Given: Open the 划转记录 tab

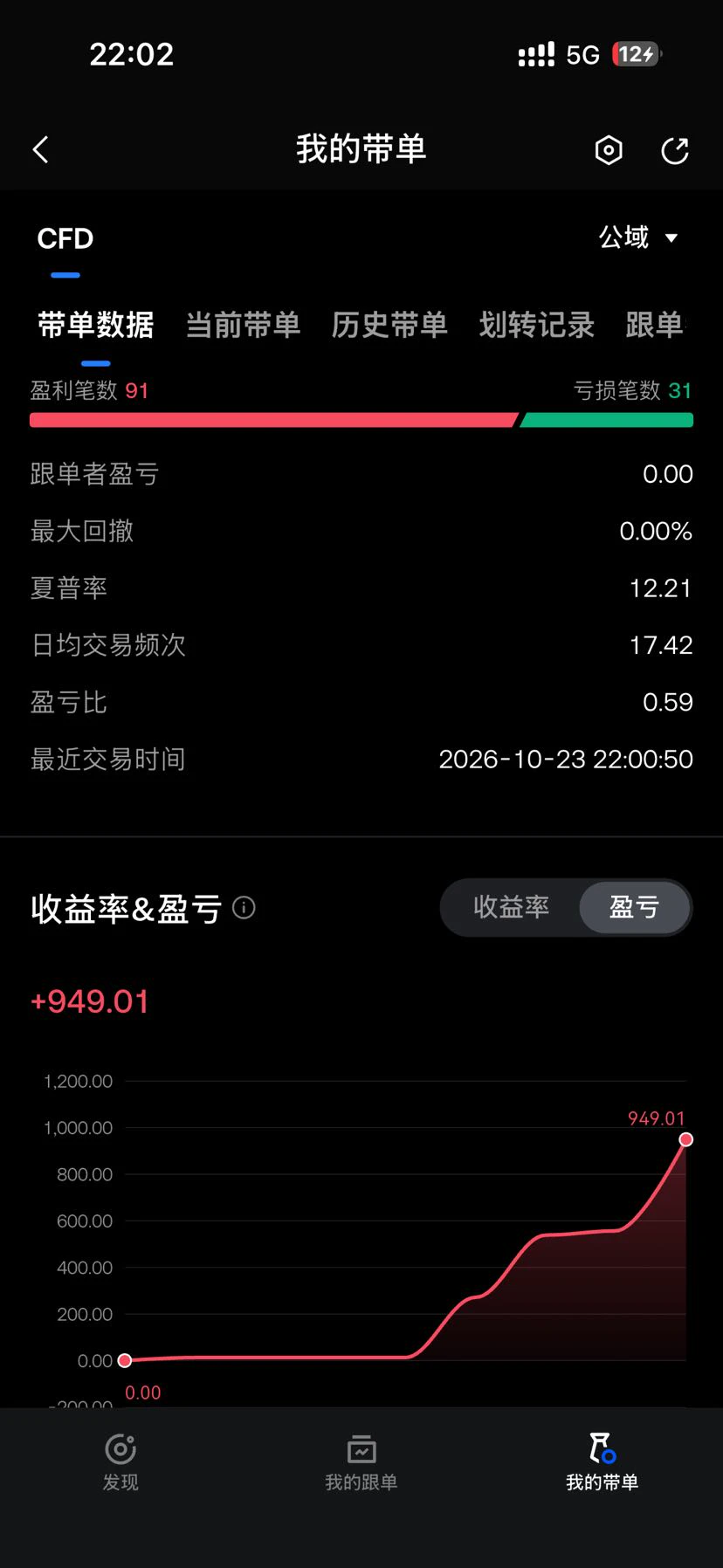Looking at the screenshot, I should (536, 325).
